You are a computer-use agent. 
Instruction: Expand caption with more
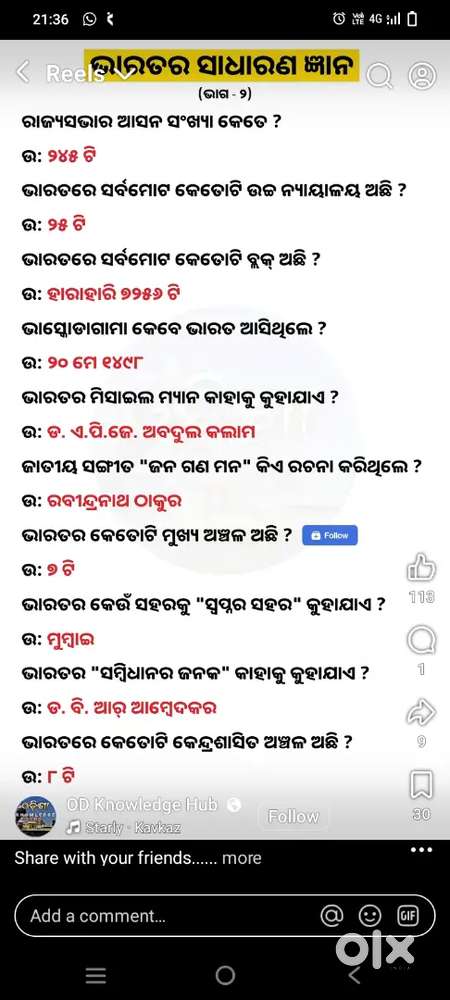coord(242,858)
